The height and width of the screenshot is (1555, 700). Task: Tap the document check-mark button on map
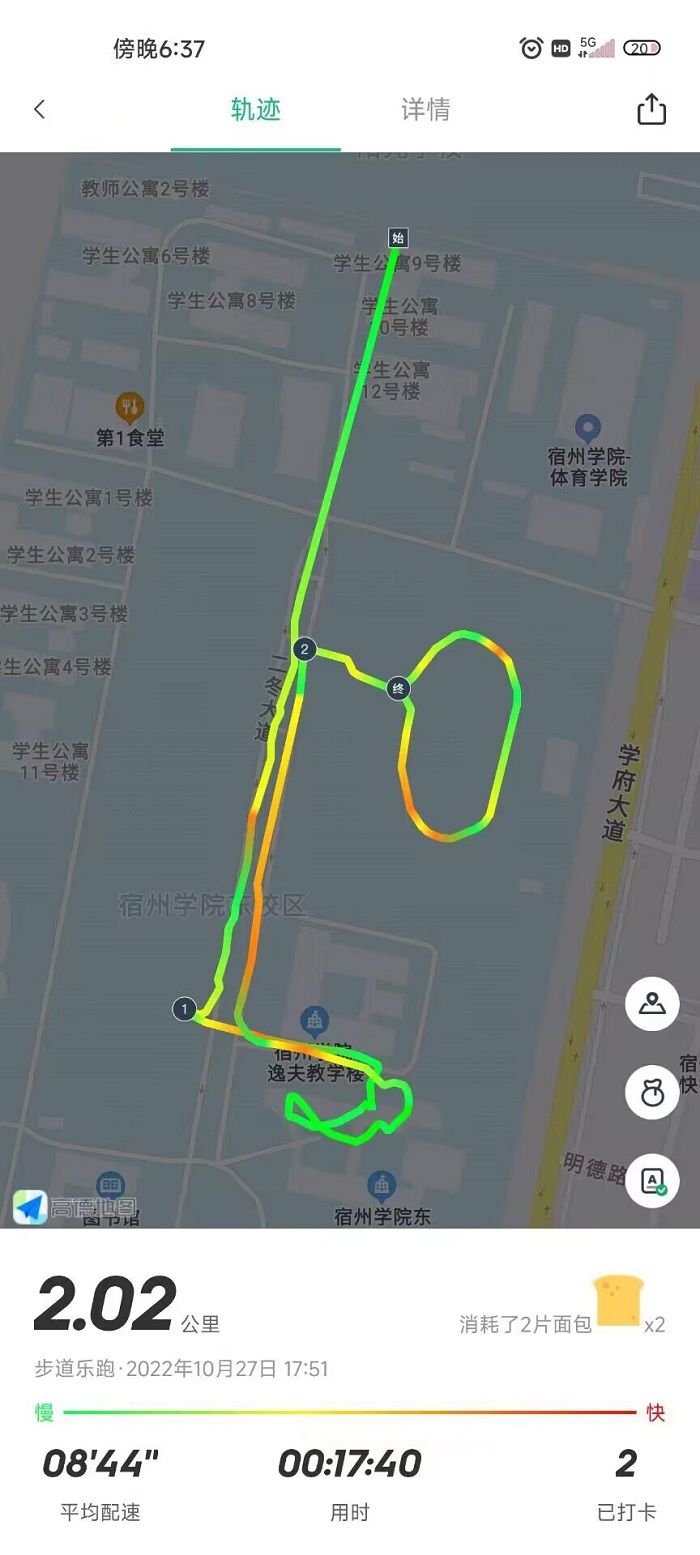pos(652,1181)
